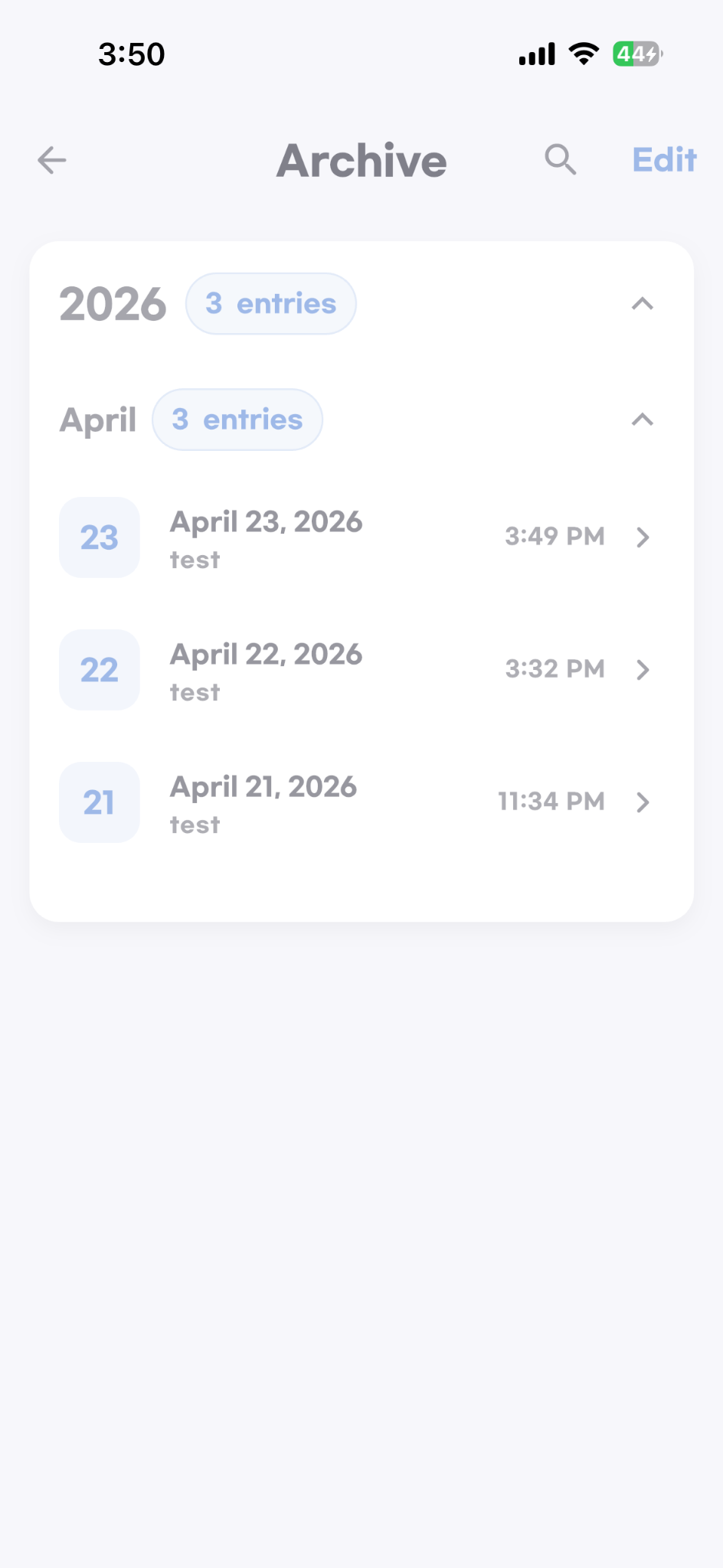Tap the 11:34 PM timestamp

tap(551, 802)
